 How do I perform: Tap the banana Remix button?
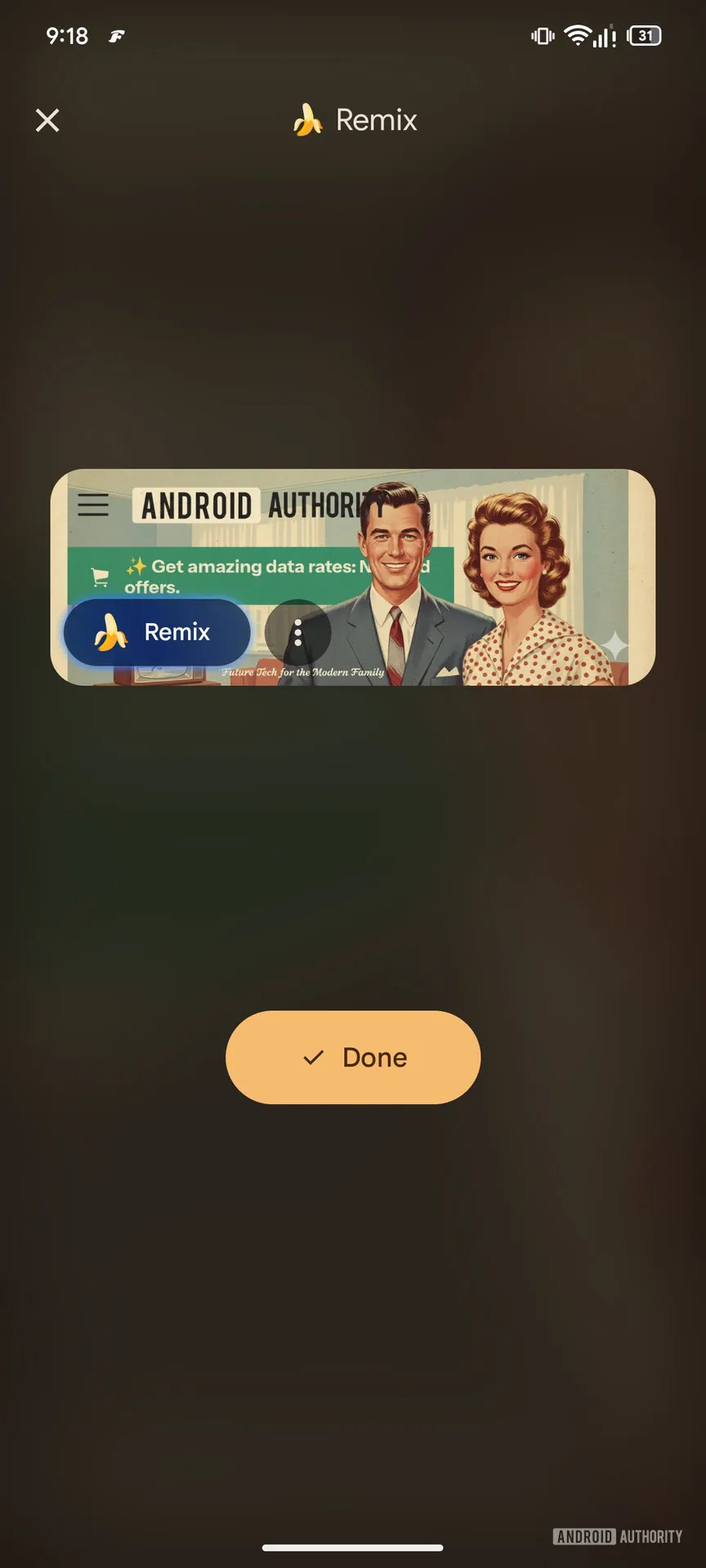[x=157, y=632]
